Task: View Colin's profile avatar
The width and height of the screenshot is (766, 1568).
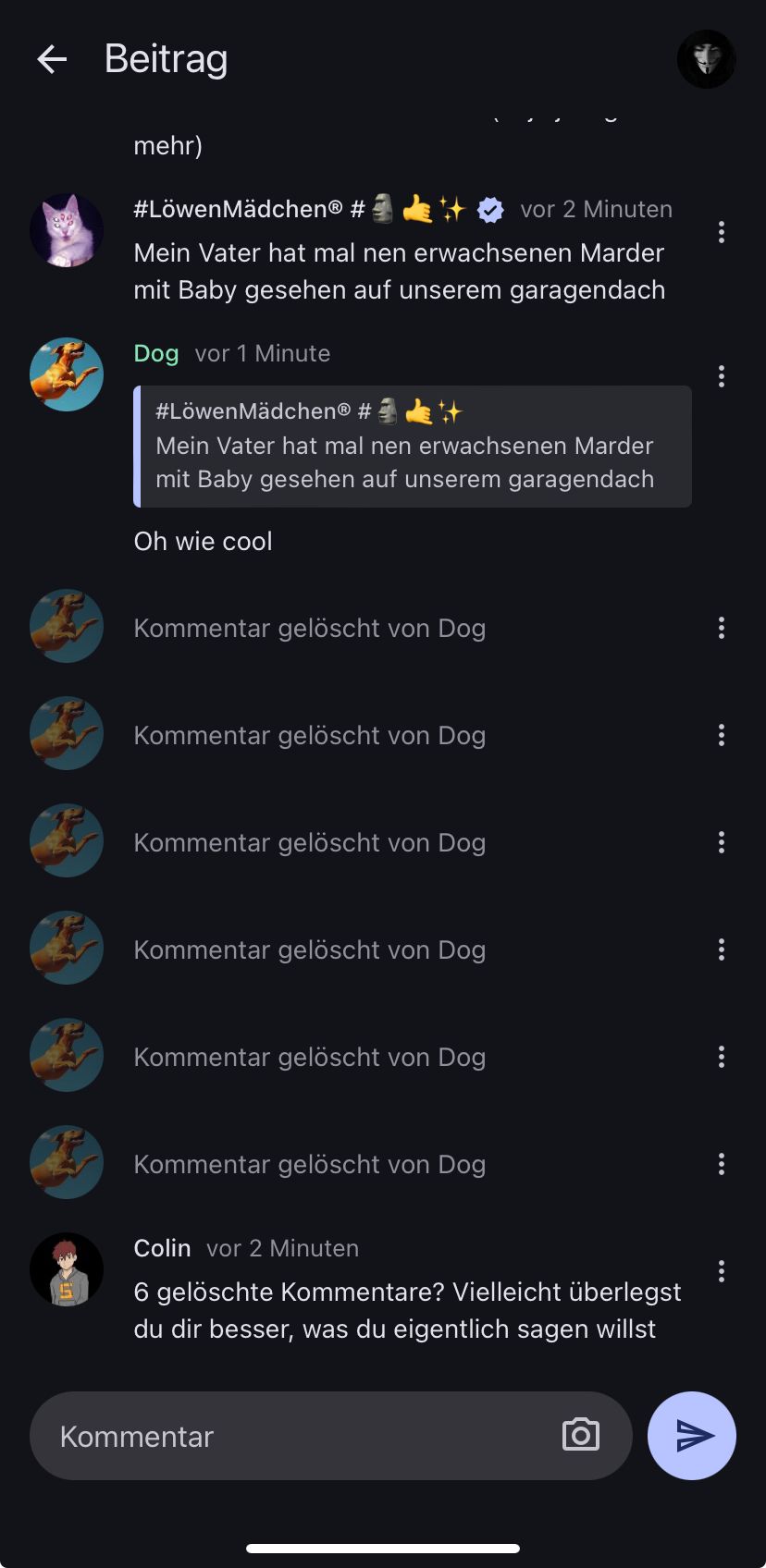Action: coord(67,1269)
